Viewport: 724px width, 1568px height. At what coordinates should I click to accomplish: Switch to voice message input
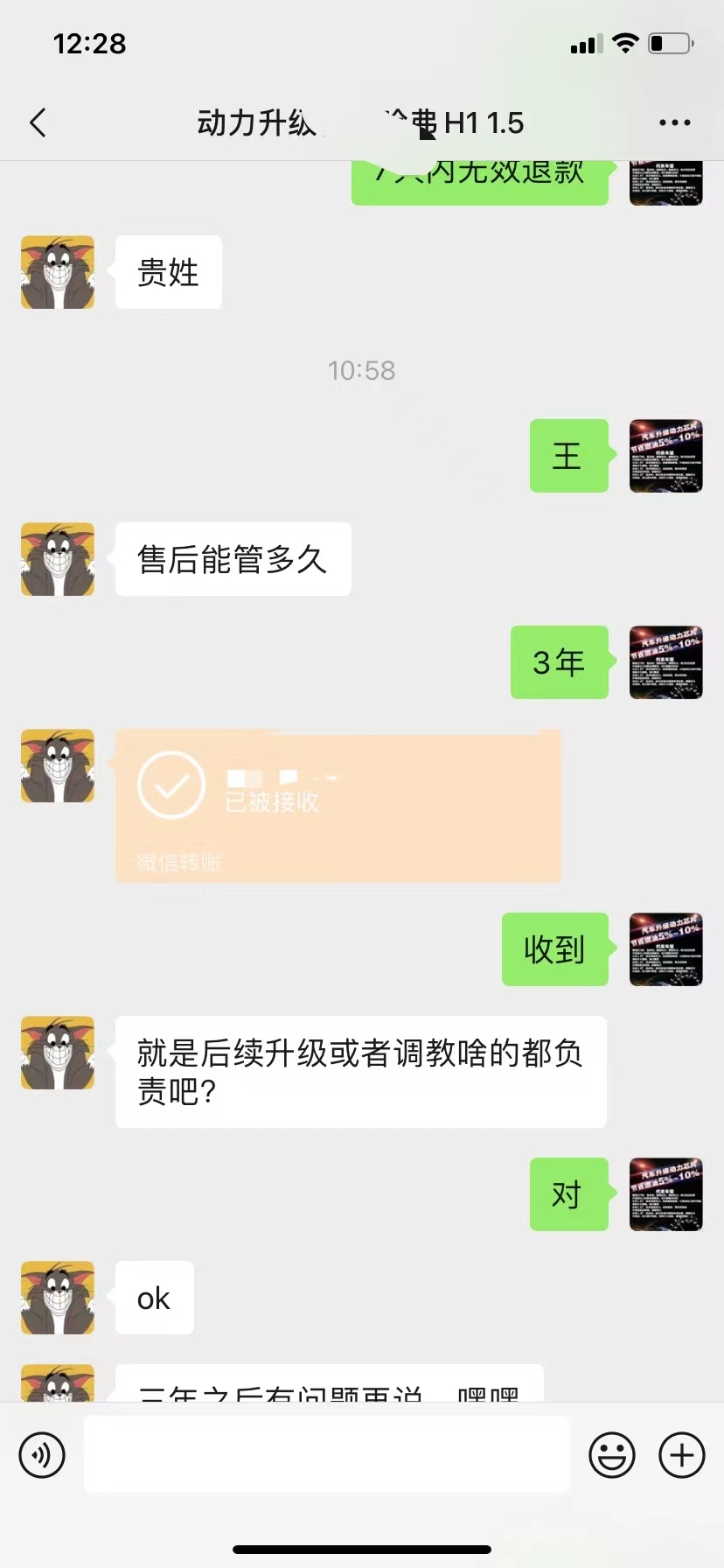42,1455
